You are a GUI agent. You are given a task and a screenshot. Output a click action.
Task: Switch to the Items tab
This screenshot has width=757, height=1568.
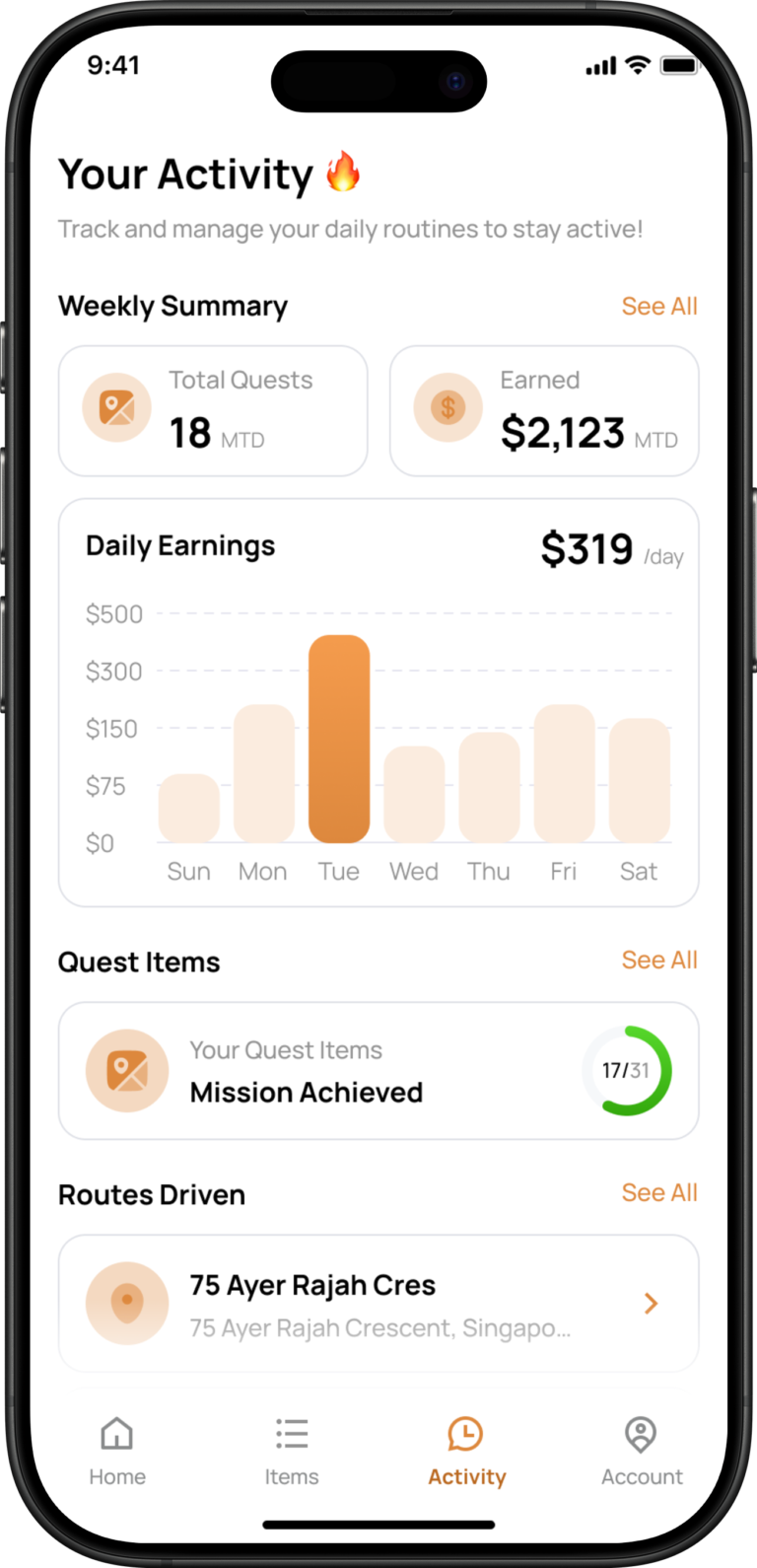click(x=292, y=1451)
